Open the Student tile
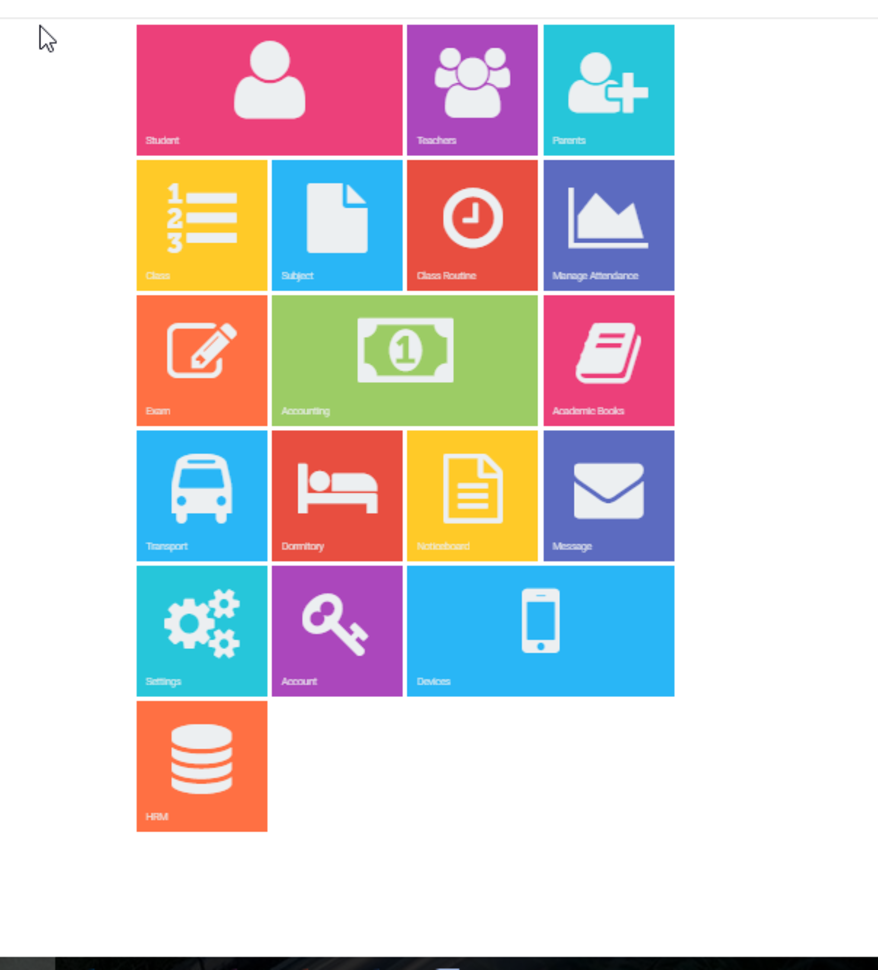 pyautogui.click(x=269, y=90)
